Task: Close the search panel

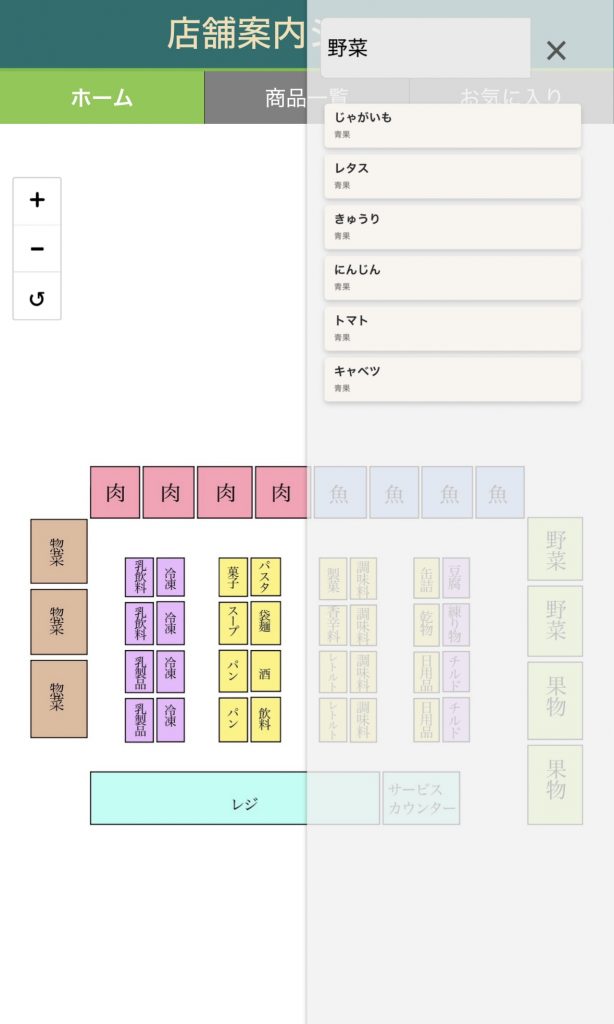Action: (x=556, y=51)
